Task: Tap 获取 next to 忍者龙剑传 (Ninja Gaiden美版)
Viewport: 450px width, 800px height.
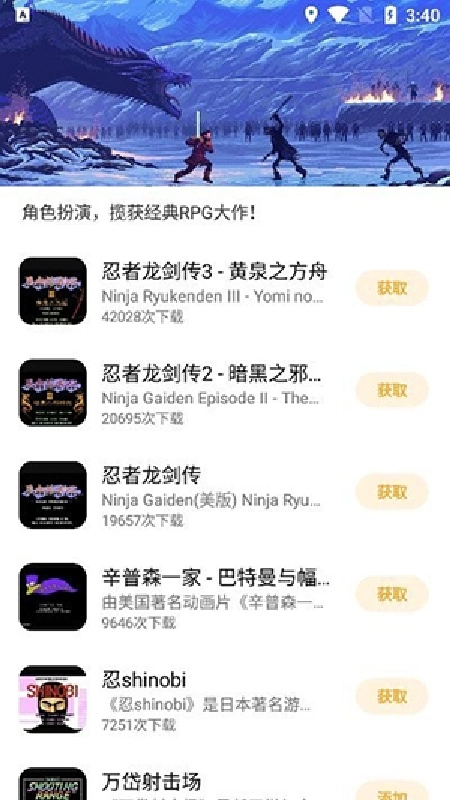Action: [x=392, y=492]
